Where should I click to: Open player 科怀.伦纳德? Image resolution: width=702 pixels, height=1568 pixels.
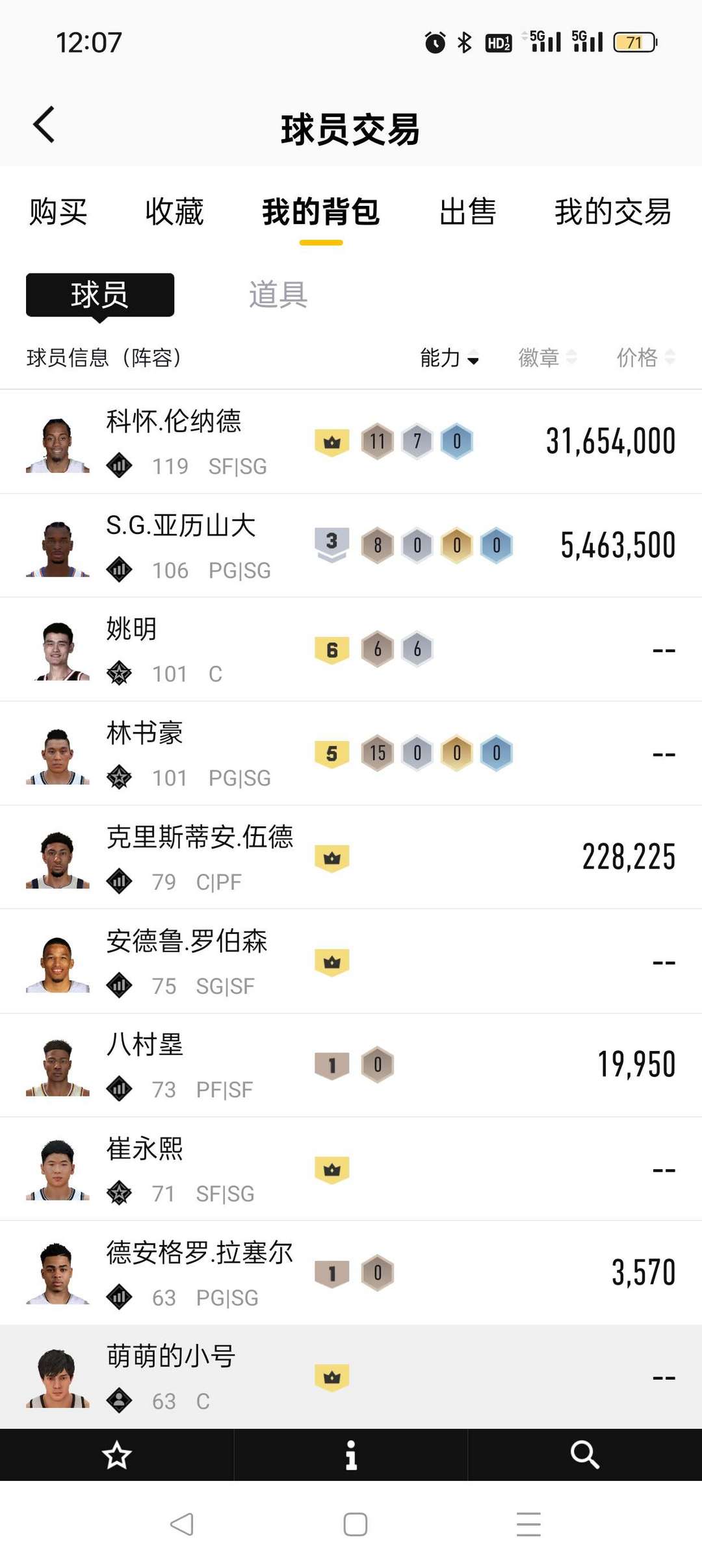(x=351, y=442)
